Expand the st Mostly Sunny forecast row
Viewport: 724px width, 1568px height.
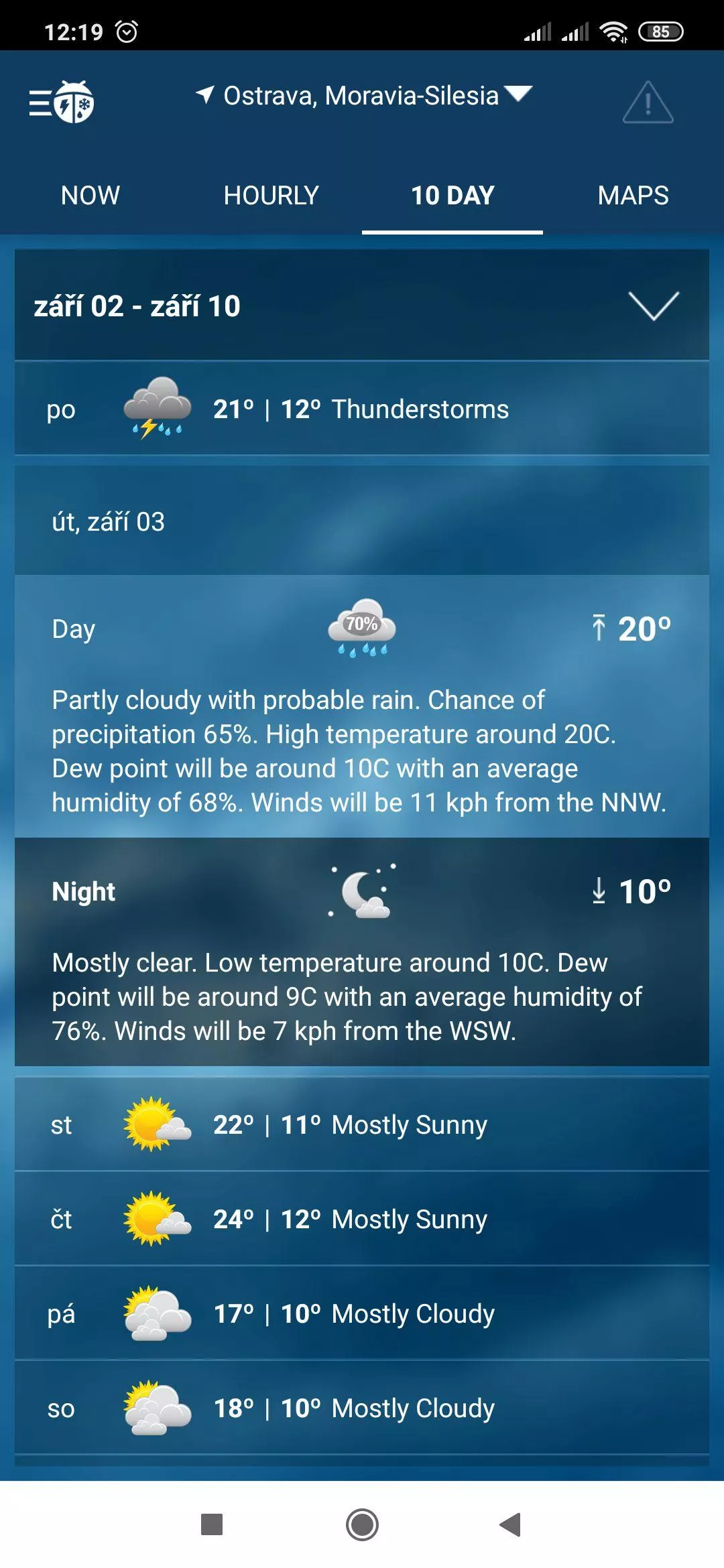pos(362,1124)
